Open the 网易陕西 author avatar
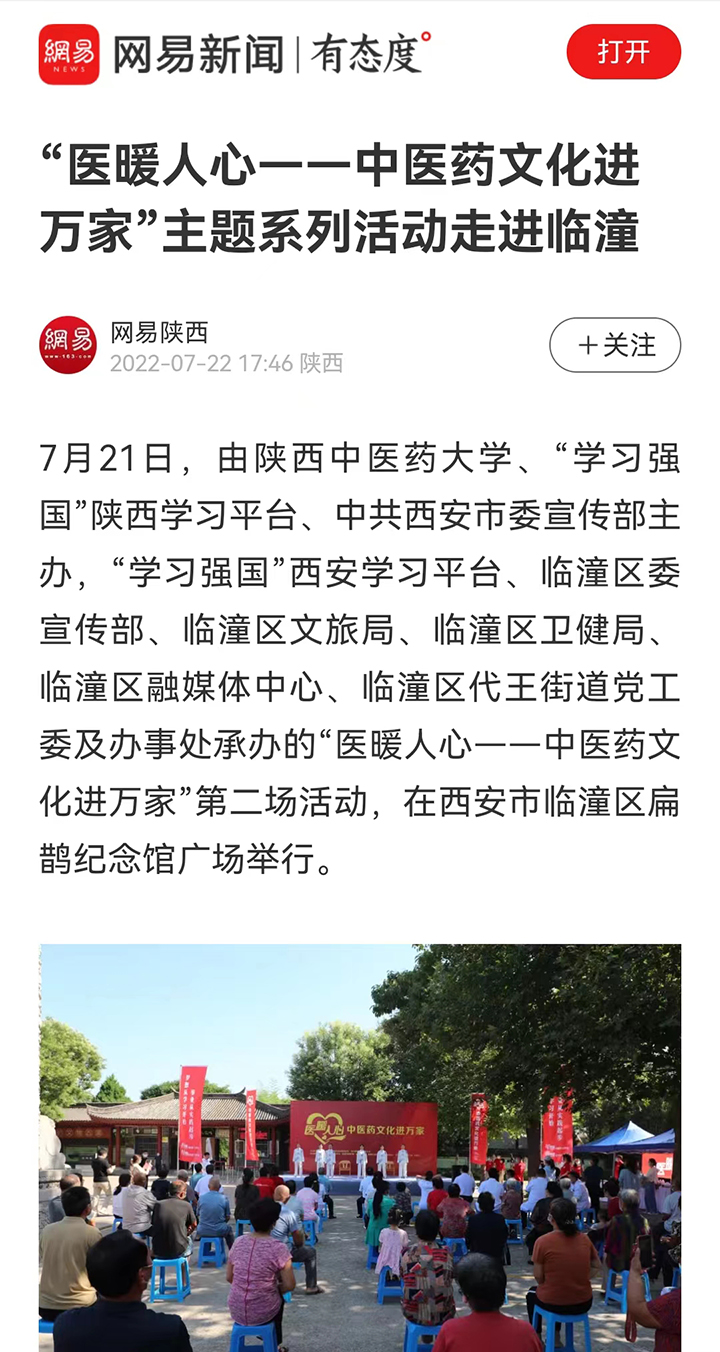 tap(68, 345)
